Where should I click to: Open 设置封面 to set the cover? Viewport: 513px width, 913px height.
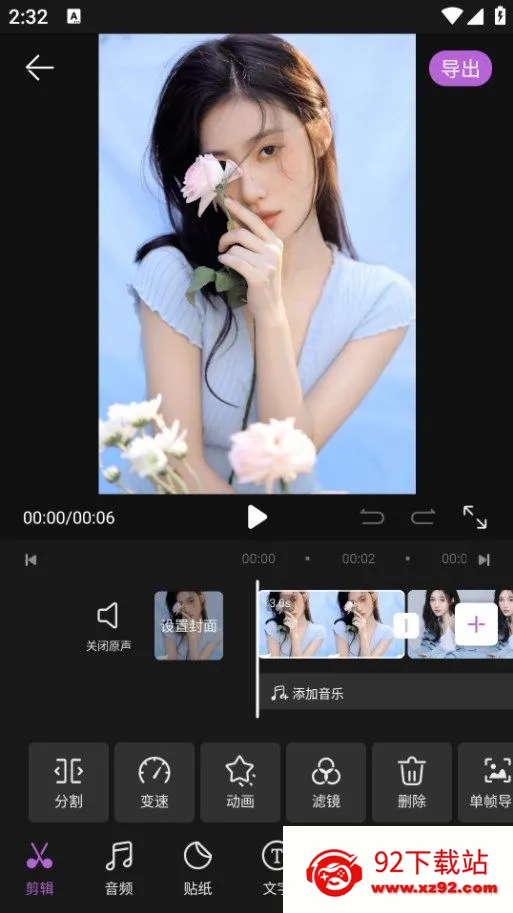click(189, 625)
